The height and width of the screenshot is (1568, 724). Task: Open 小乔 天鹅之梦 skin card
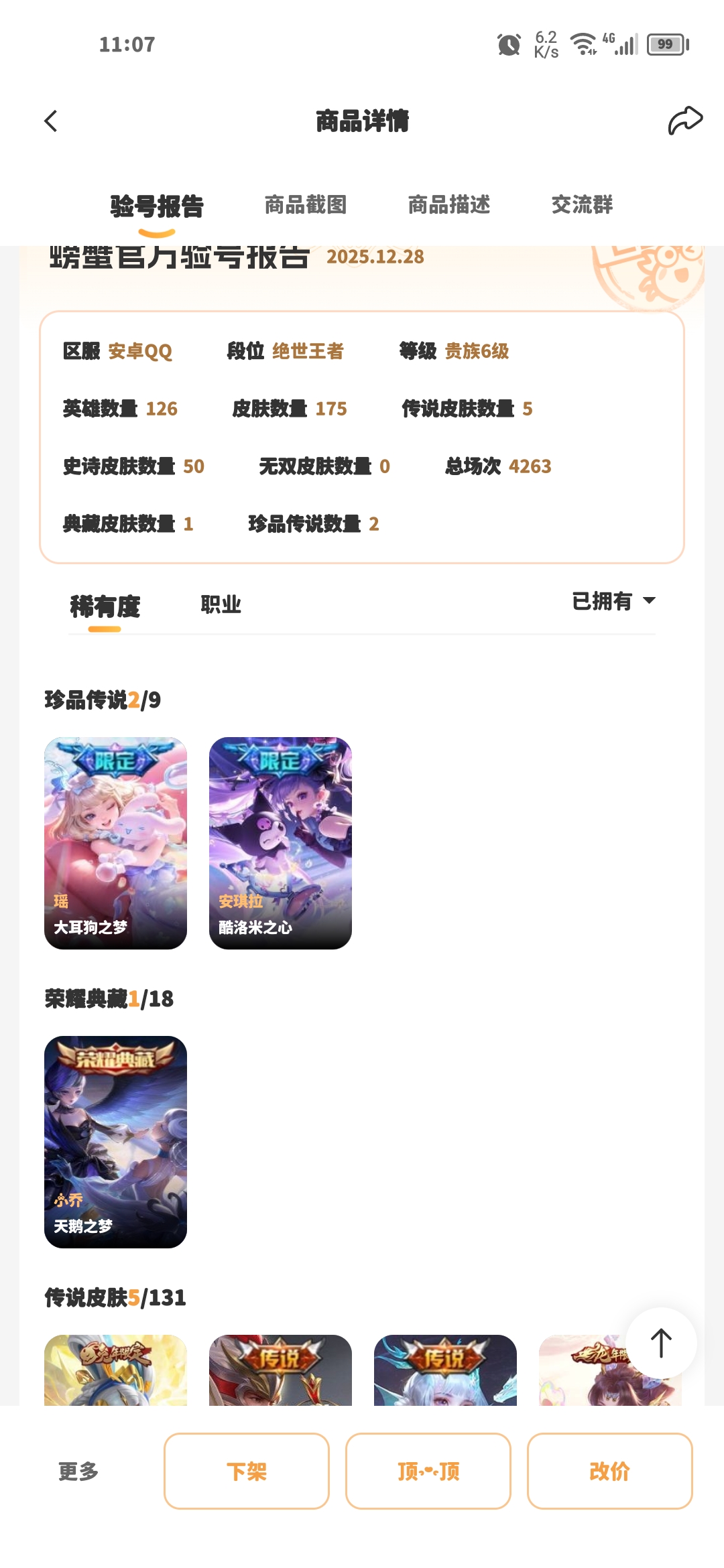[x=115, y=1142]
